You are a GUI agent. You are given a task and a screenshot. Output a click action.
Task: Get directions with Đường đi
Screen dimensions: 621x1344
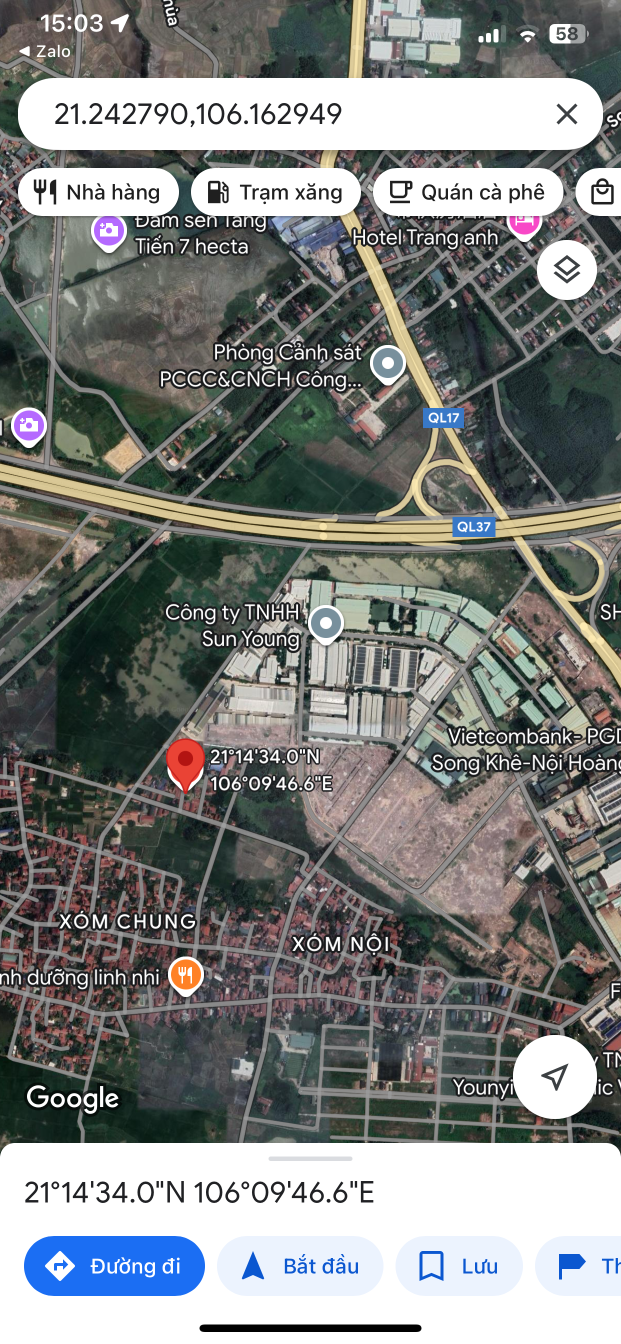[114, 1266]
